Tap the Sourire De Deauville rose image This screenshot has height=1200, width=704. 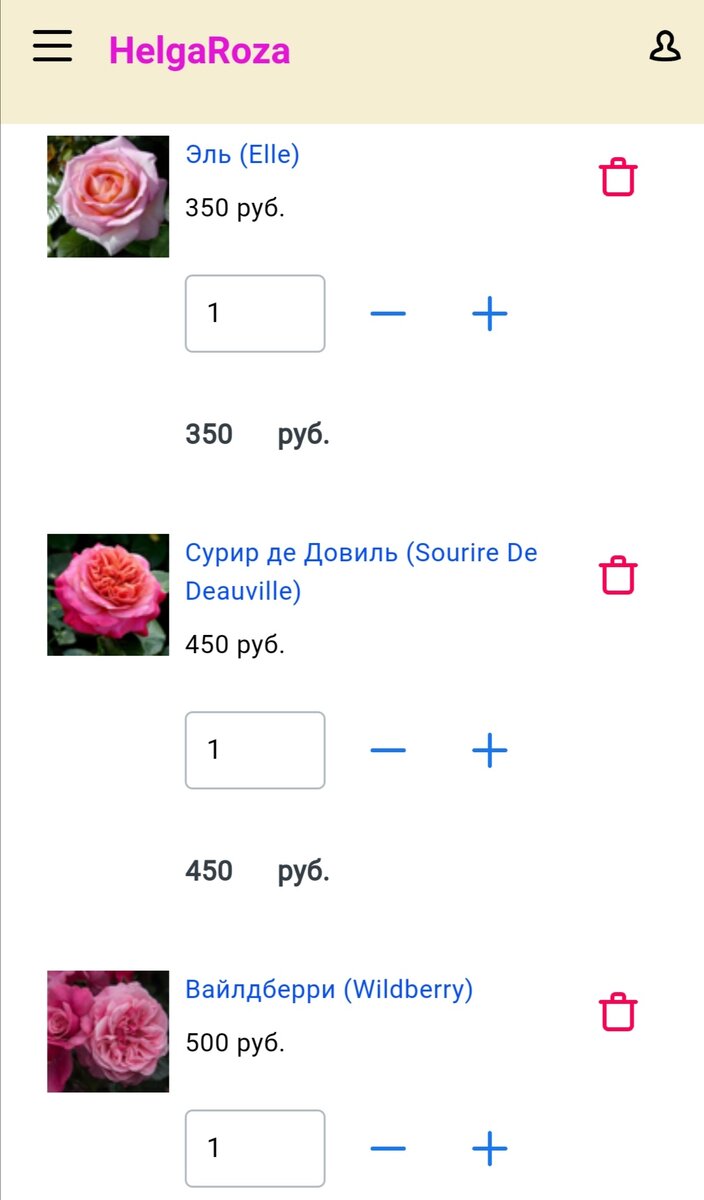108,594
